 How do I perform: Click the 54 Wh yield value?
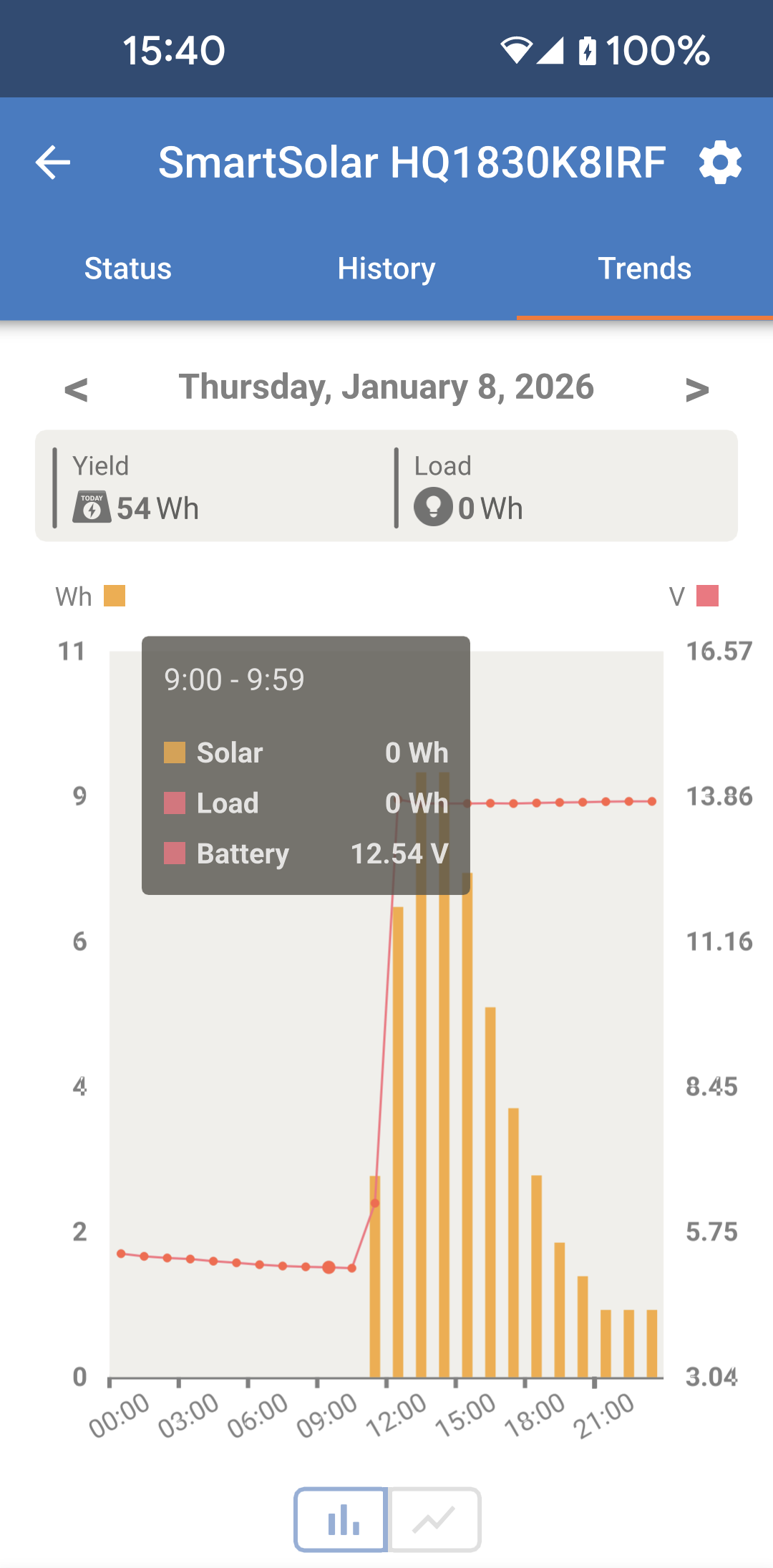coord(156,508)
